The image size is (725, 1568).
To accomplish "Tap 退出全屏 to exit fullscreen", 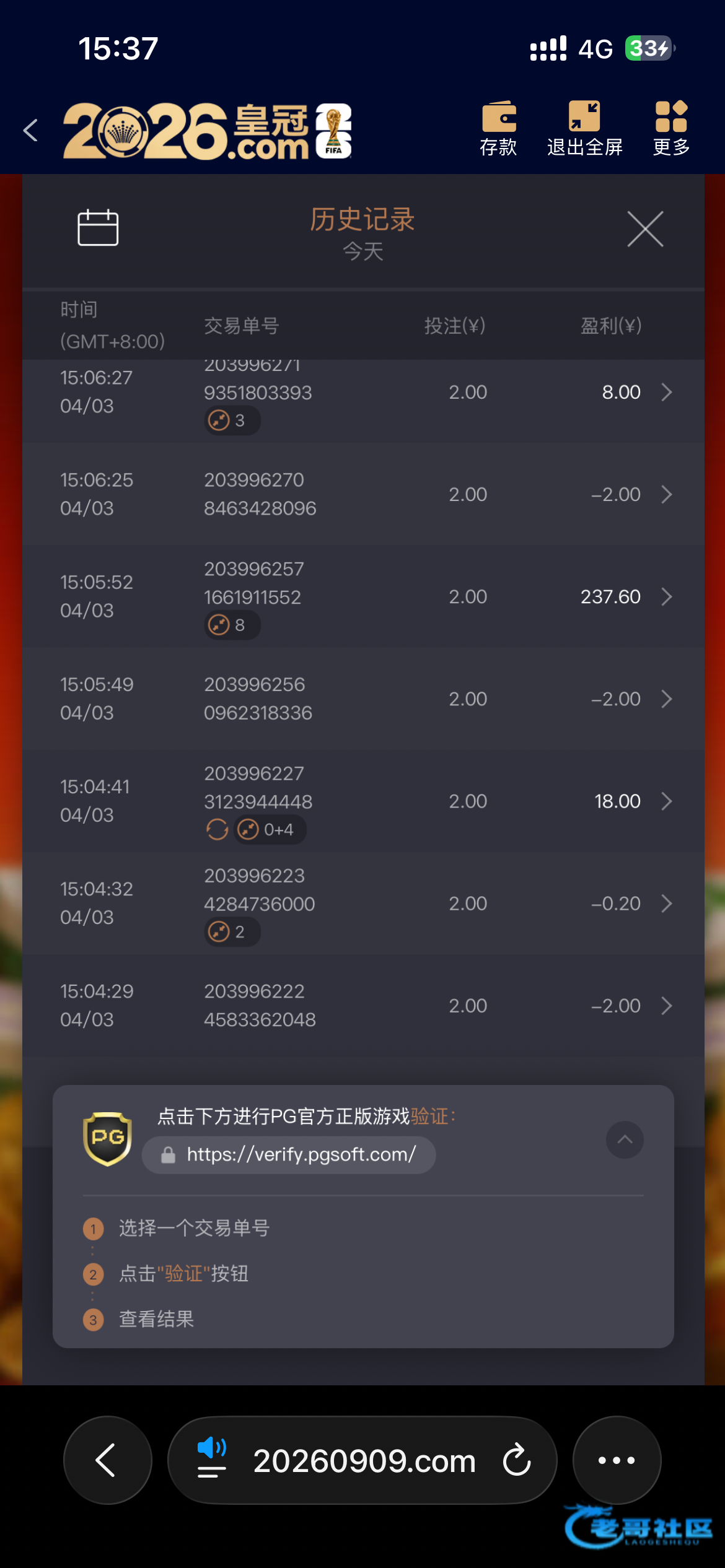I will point(584,128).
